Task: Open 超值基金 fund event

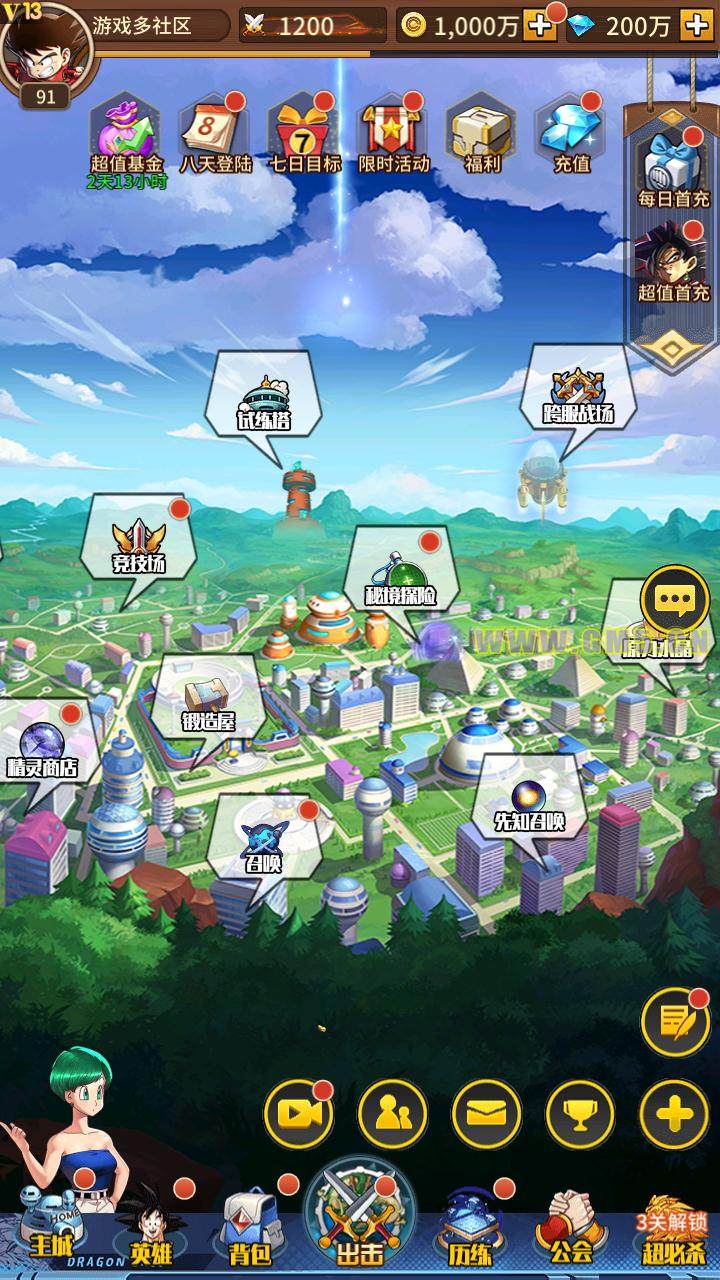Action: coord(126,135)
